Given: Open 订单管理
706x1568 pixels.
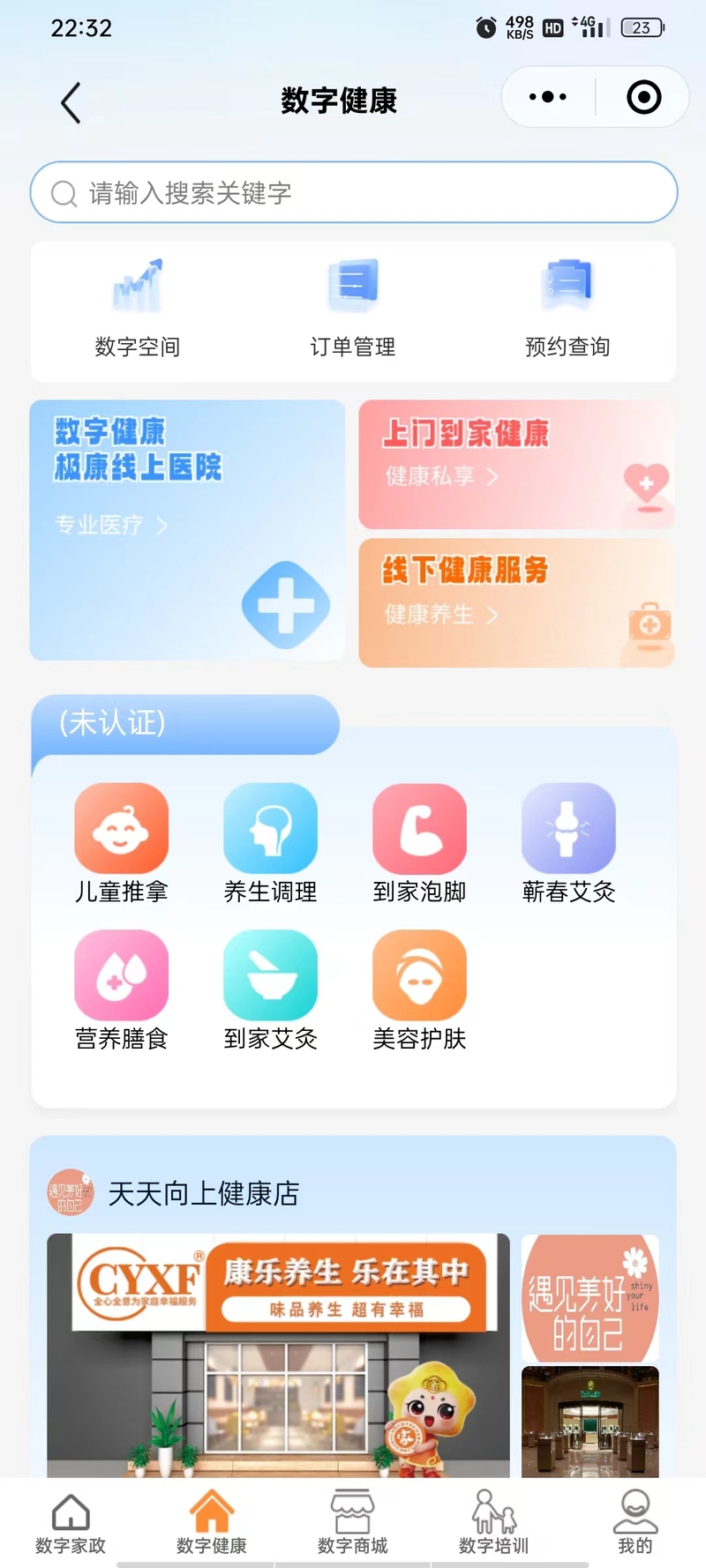Looking at the screenshot, I should [x=353, y=309].
